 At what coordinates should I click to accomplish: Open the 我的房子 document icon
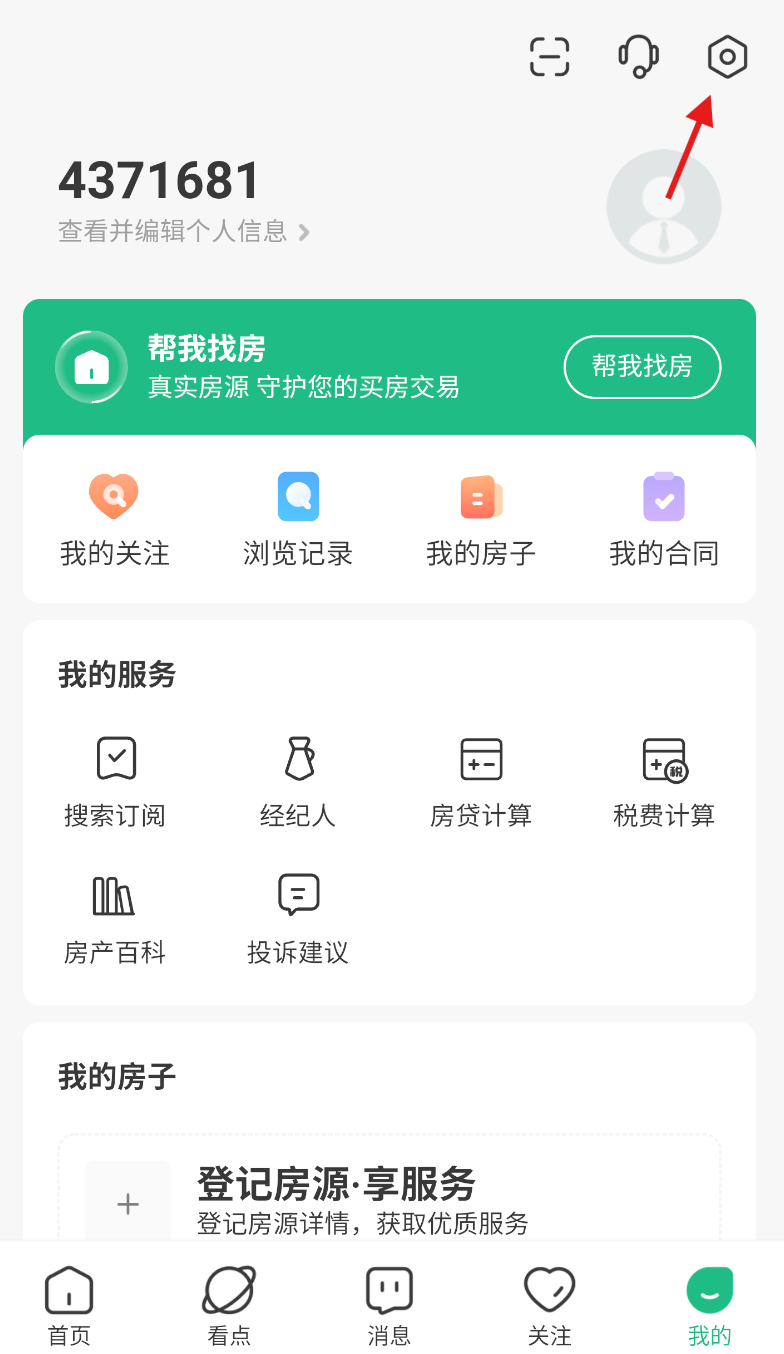pyautogui.click(x=481, y=496)
